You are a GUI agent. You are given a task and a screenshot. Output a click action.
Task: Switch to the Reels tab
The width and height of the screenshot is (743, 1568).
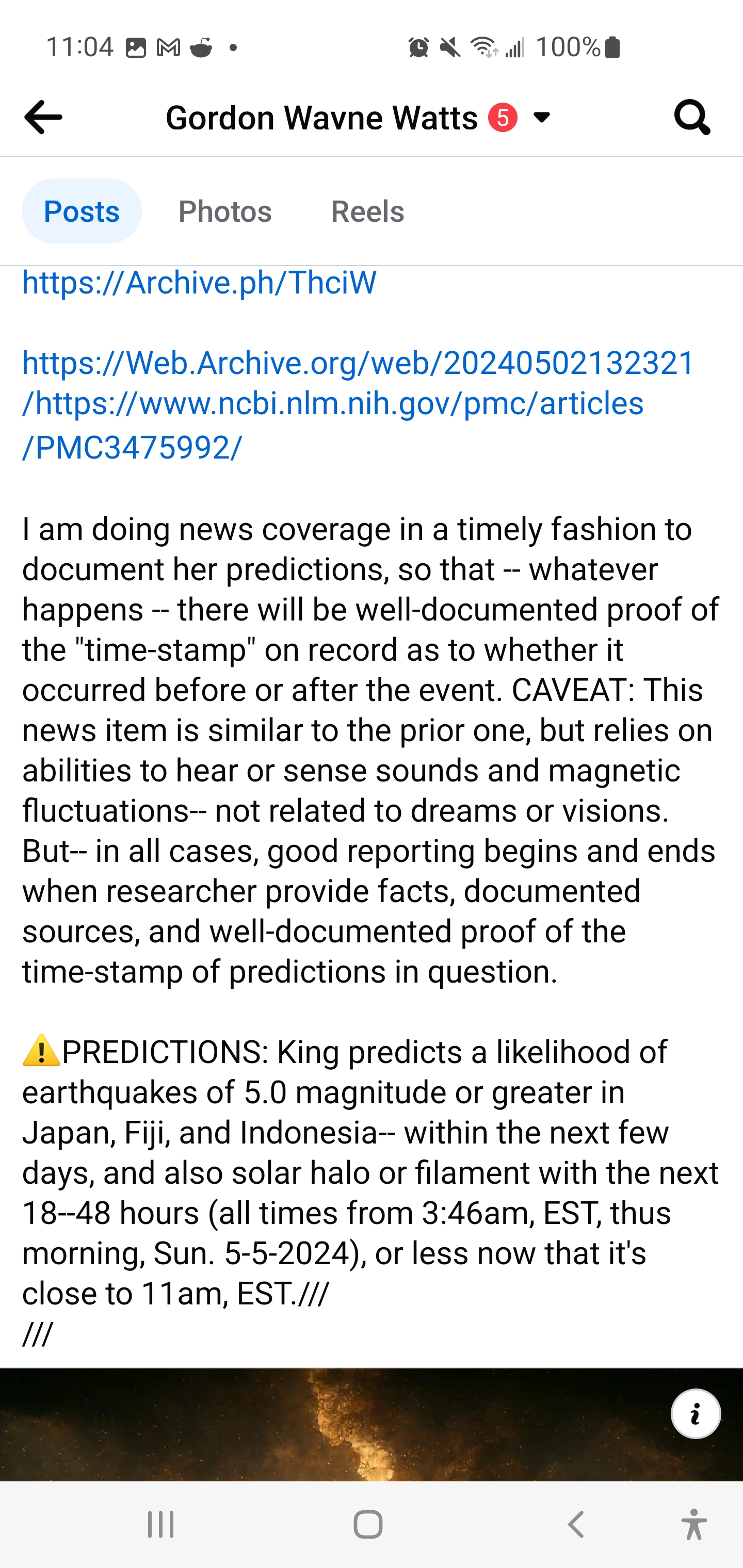coord(367,211)
